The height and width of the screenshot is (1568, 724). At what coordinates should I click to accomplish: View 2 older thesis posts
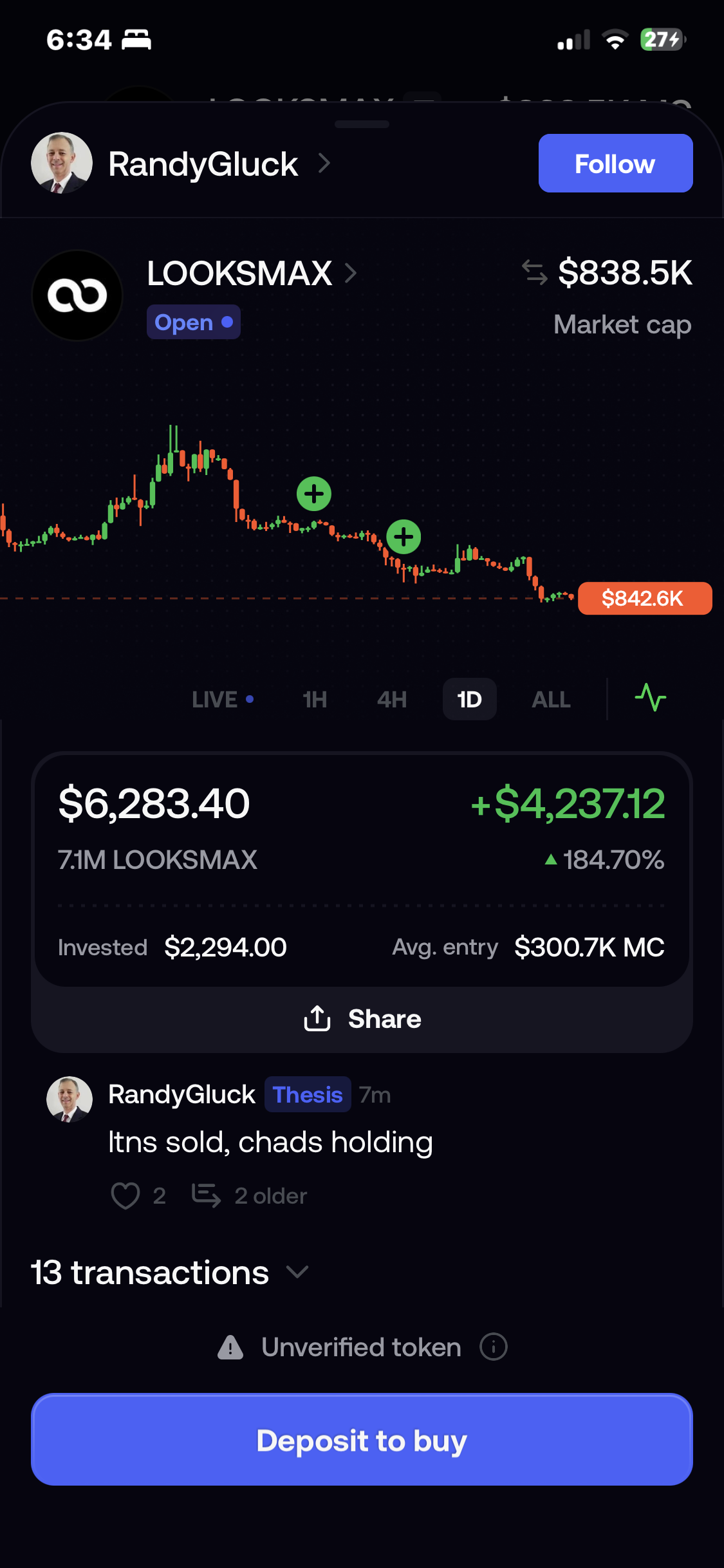tap(250, 1196)
